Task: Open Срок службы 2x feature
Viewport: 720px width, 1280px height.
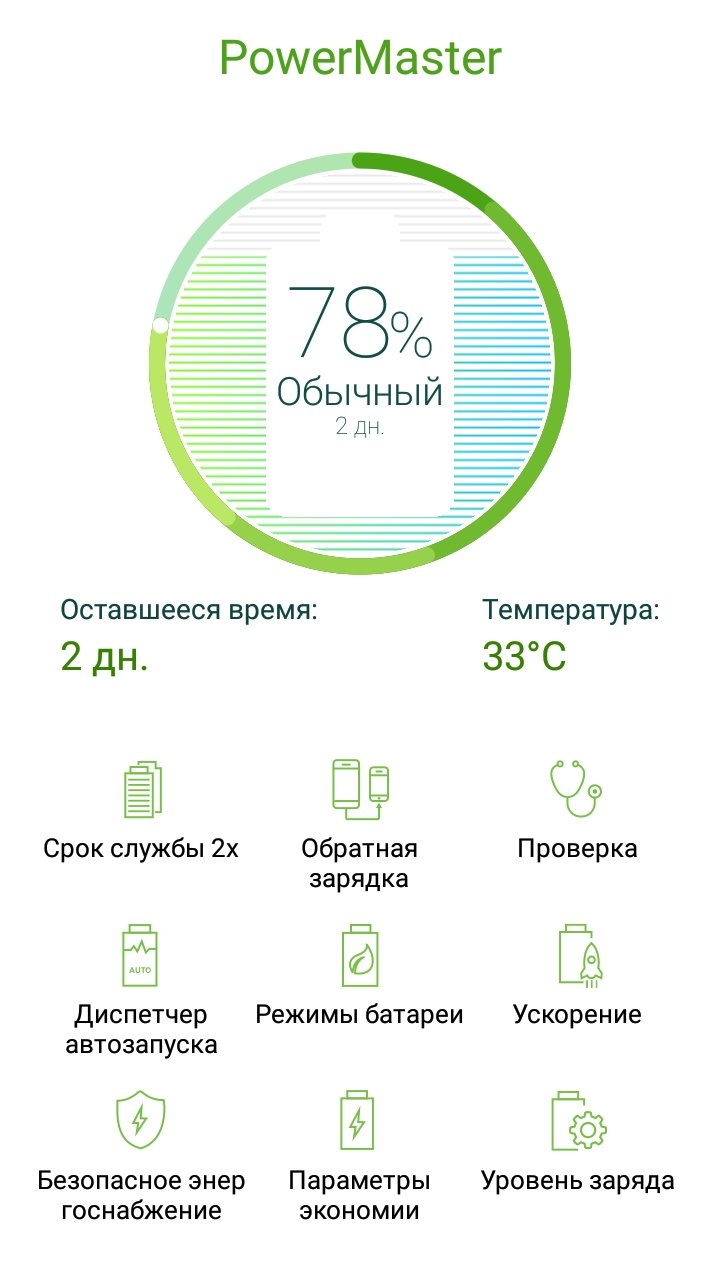Action: point(141,811)
